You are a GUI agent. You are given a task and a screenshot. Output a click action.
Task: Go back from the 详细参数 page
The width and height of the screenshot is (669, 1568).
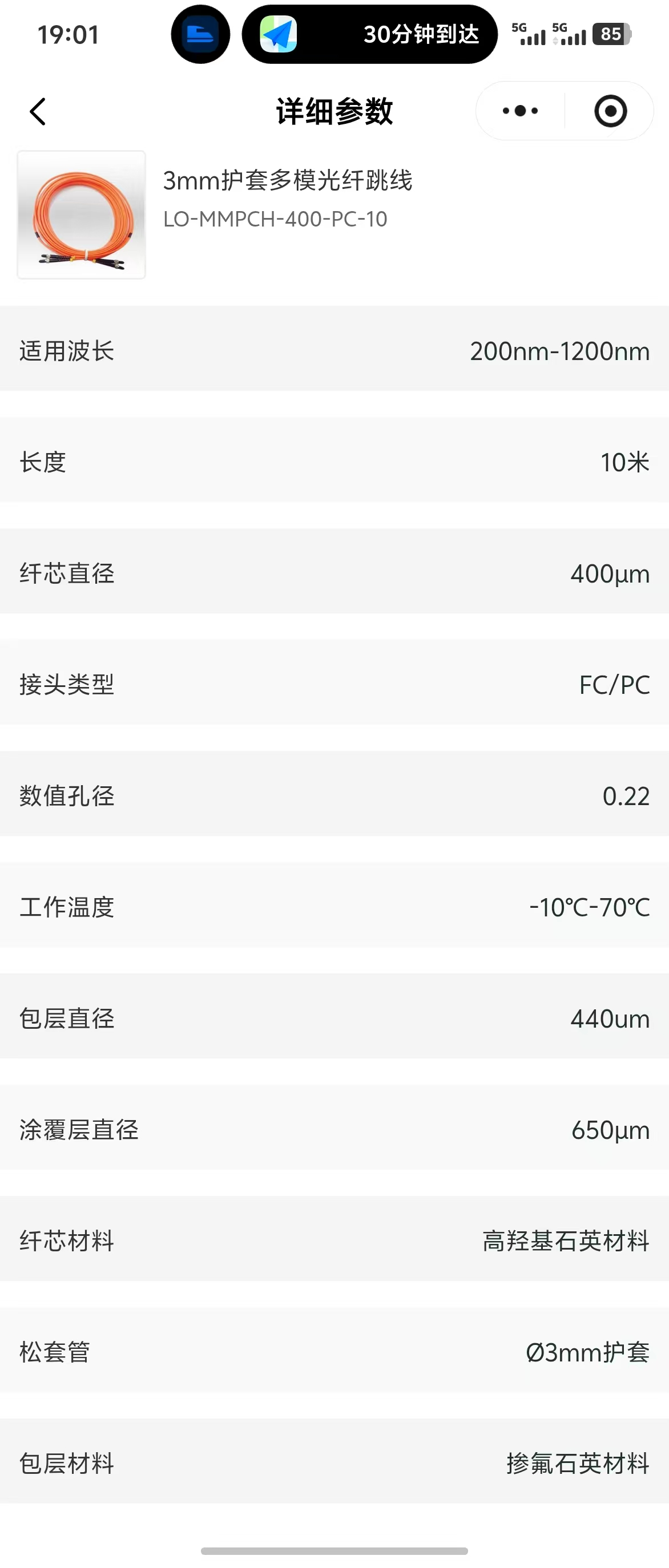(x=38, y=111)
